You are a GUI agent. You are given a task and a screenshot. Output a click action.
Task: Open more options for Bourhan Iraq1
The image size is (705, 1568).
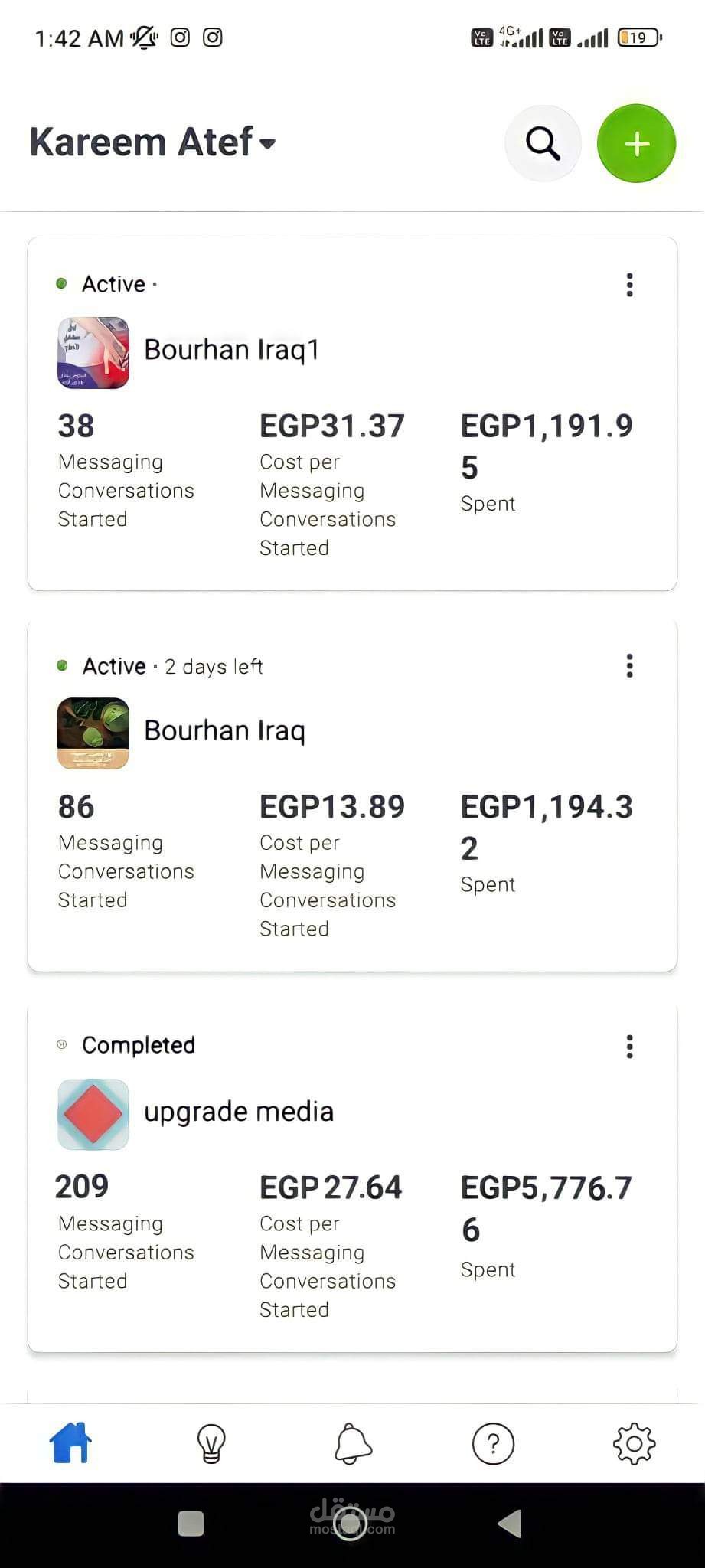pyautogui.click(x=629, y=285)
